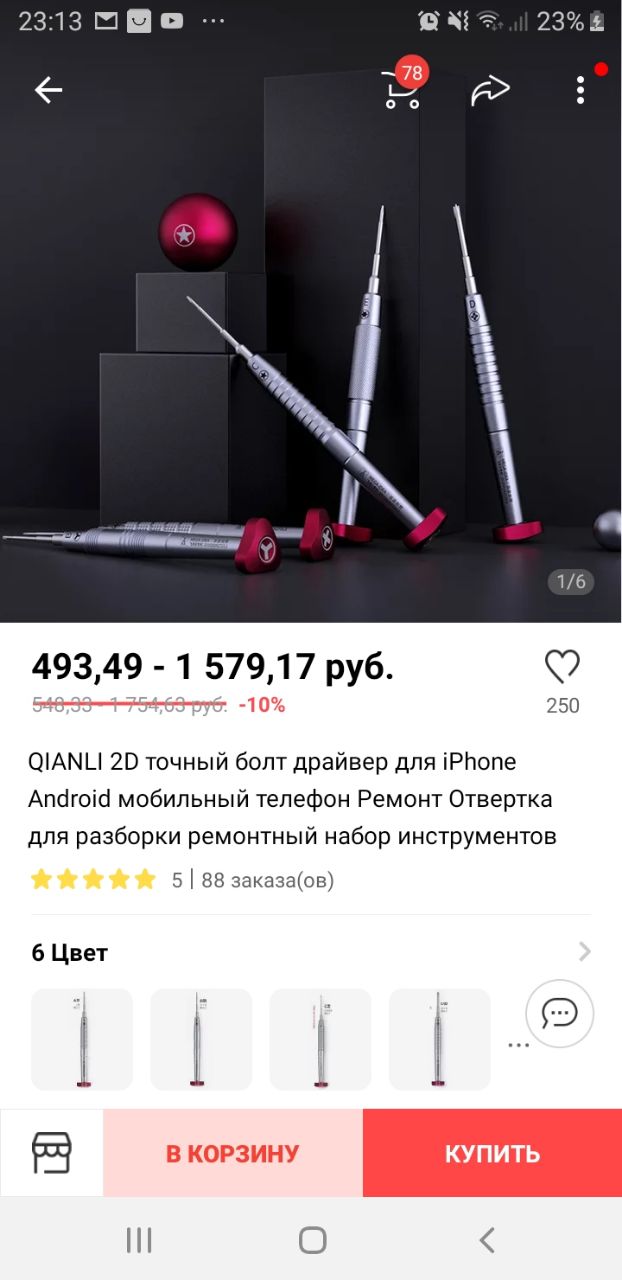This screenshot has height=1280, width=622.
Task: Tap В КОРЗИНУ to add to cart
Action: coord(233,1152)
